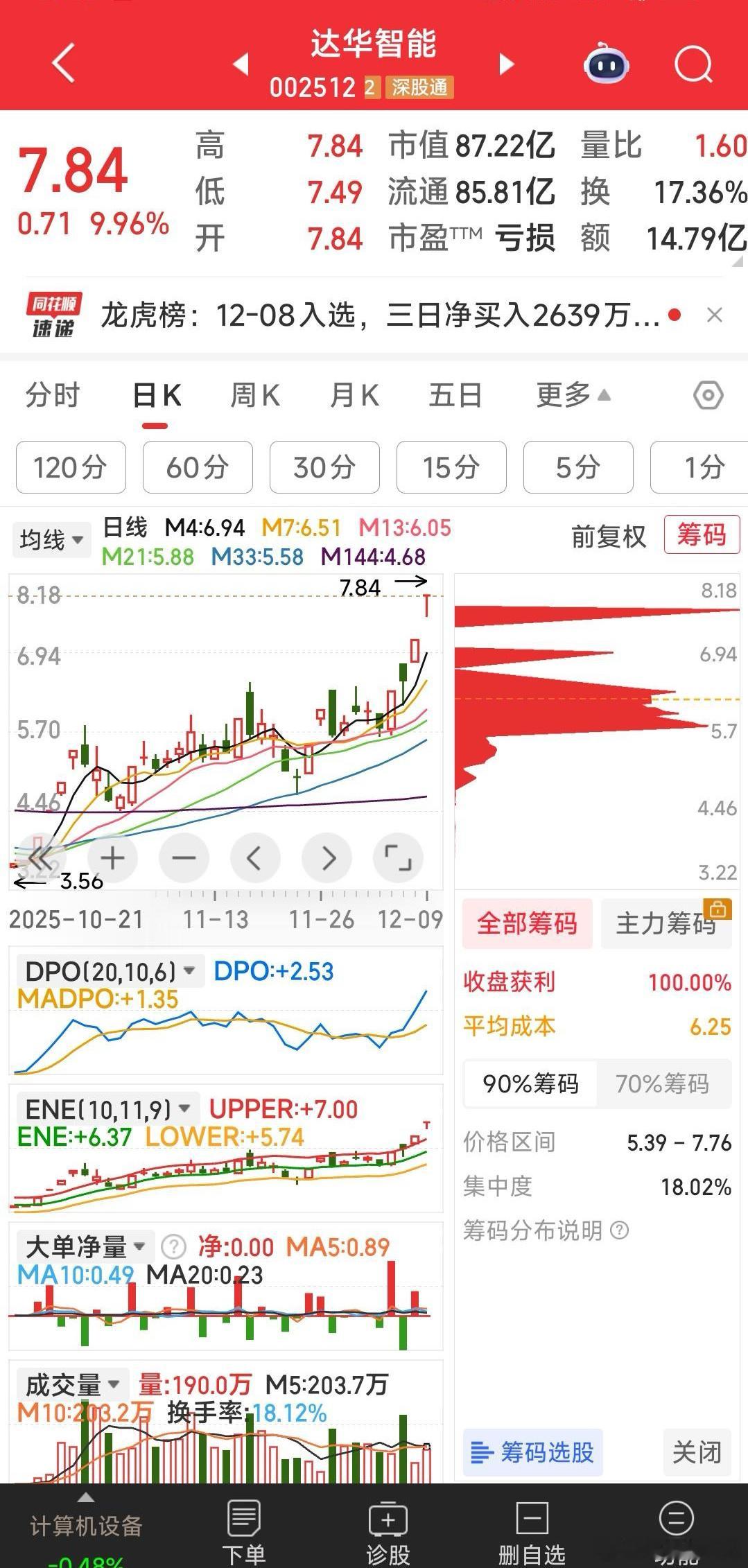
Task: Zoom in on K-line chart with plus icon
Action: 112,857
